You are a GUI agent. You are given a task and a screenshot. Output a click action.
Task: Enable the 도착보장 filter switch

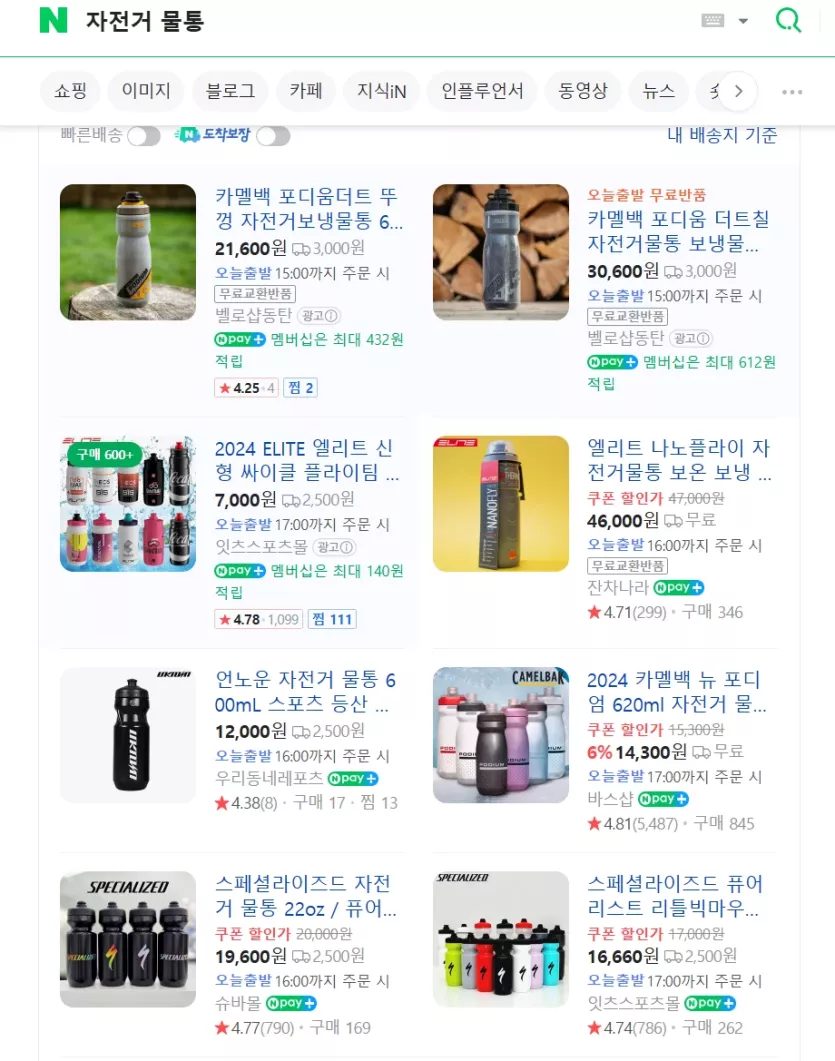(273, 136)
